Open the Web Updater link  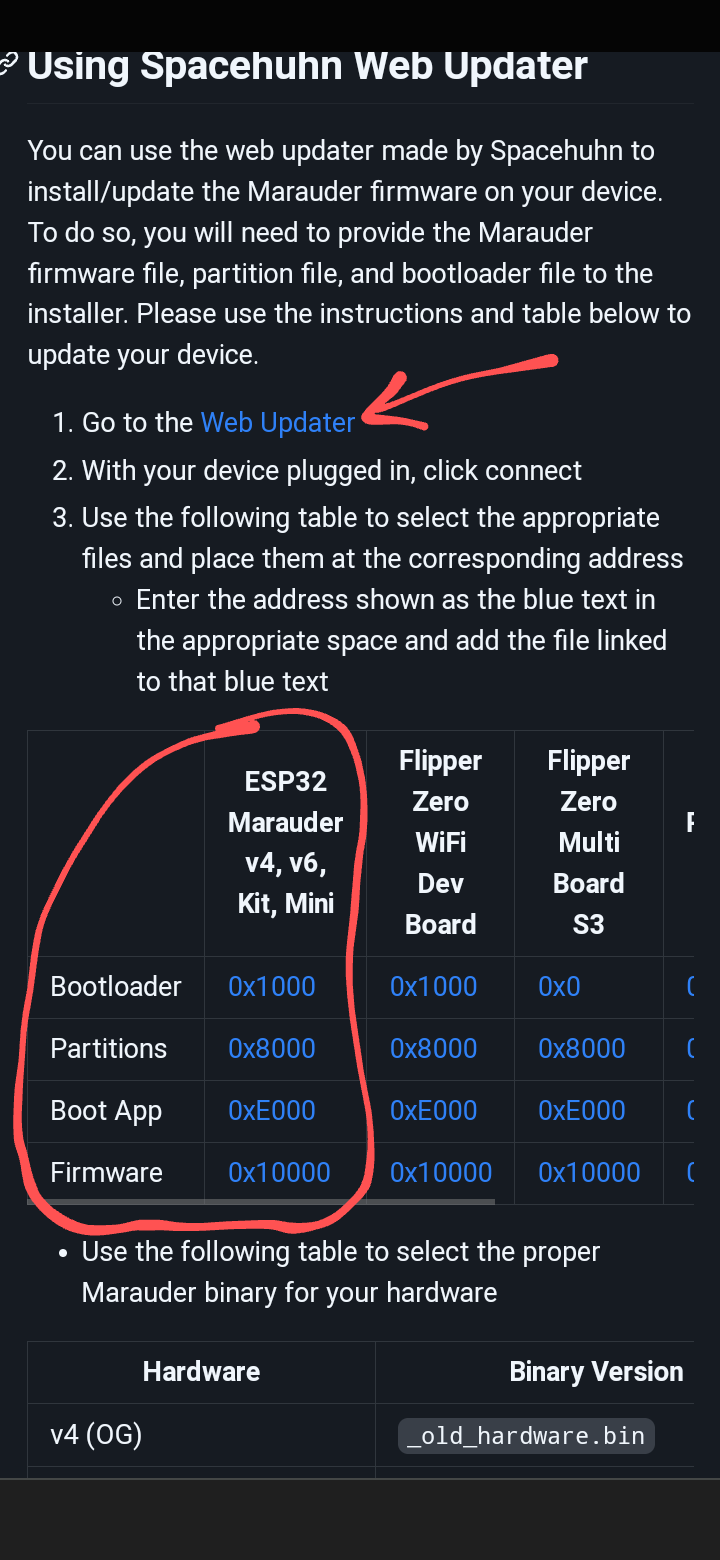(x=277, y=423)
